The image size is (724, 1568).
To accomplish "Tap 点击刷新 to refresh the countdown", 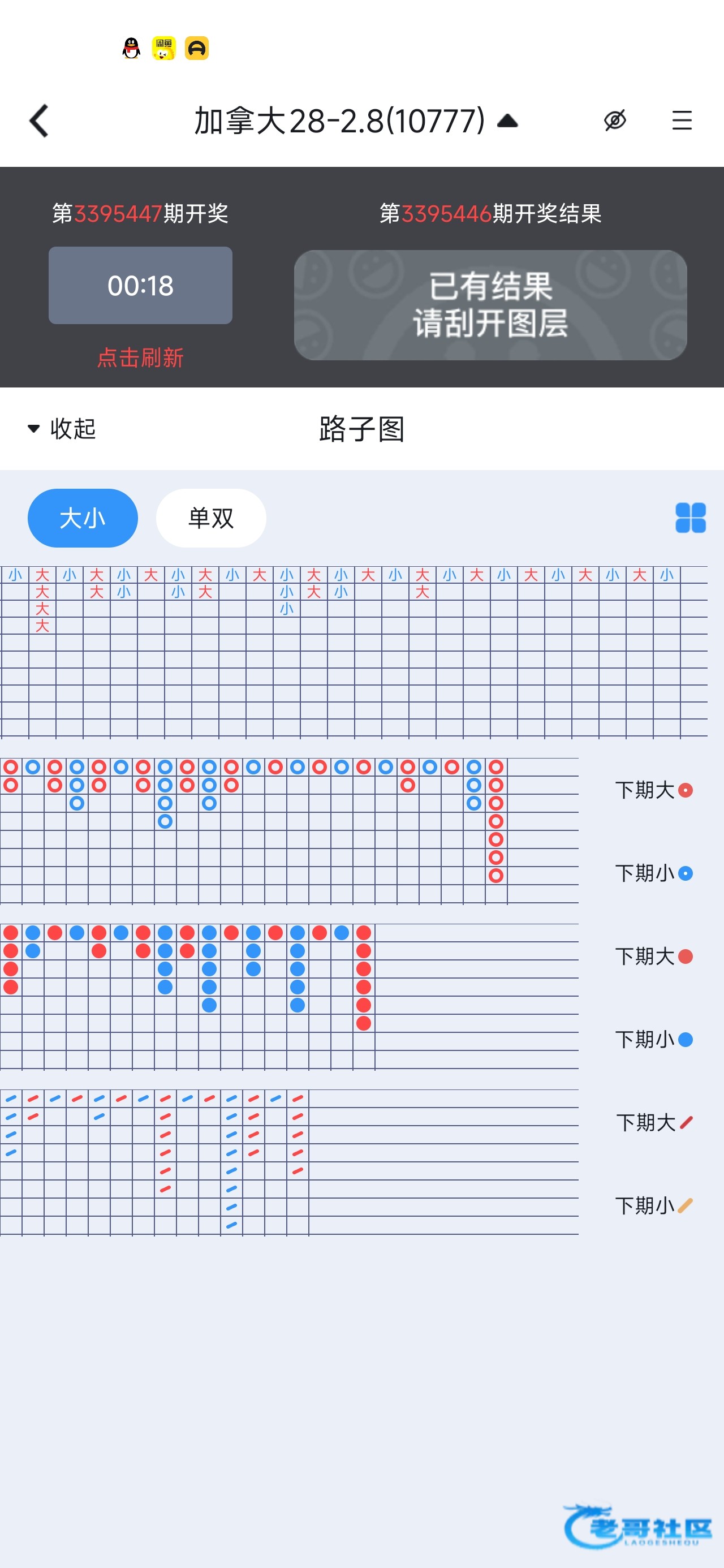I will point(140,357).
